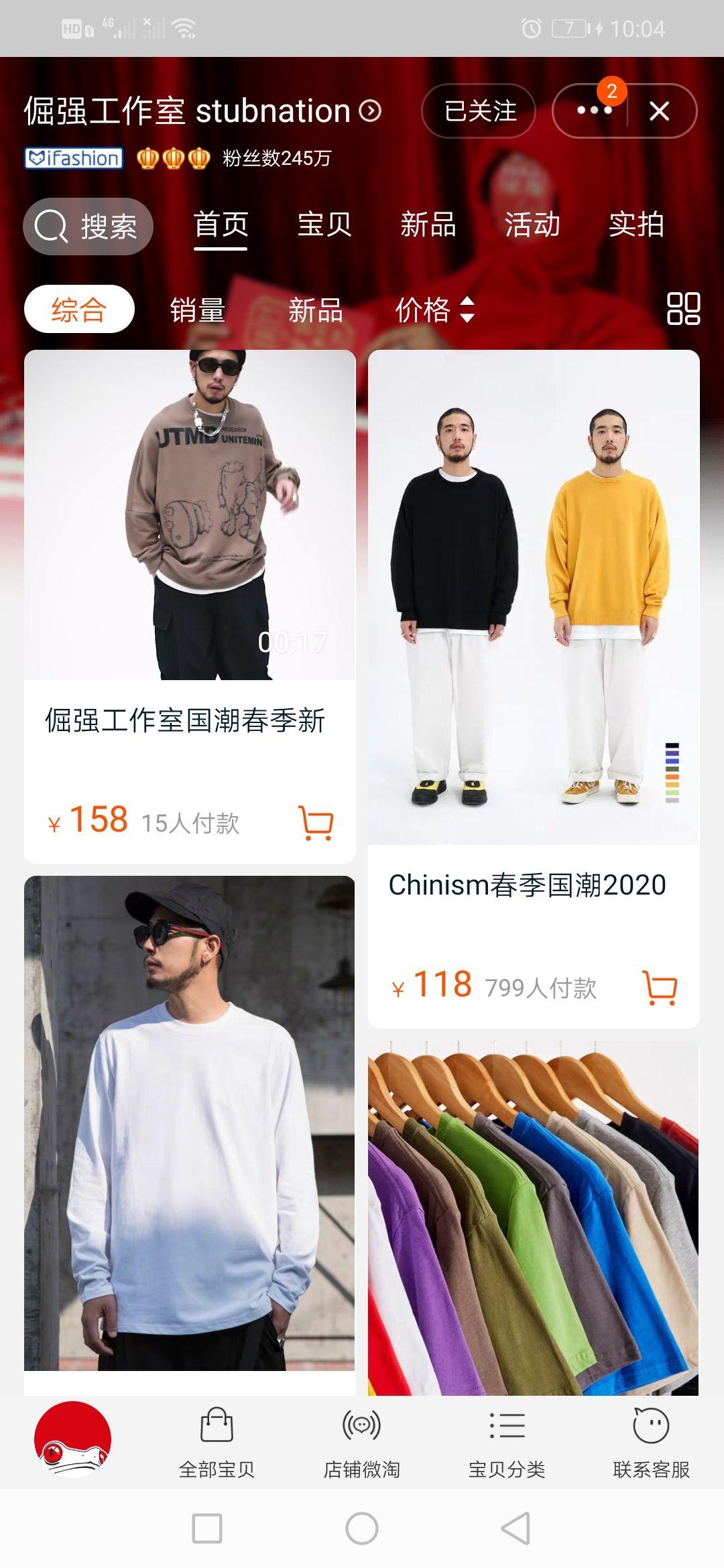Toggle the grid layout view icon
The image size is (724, 1568).
683,309
